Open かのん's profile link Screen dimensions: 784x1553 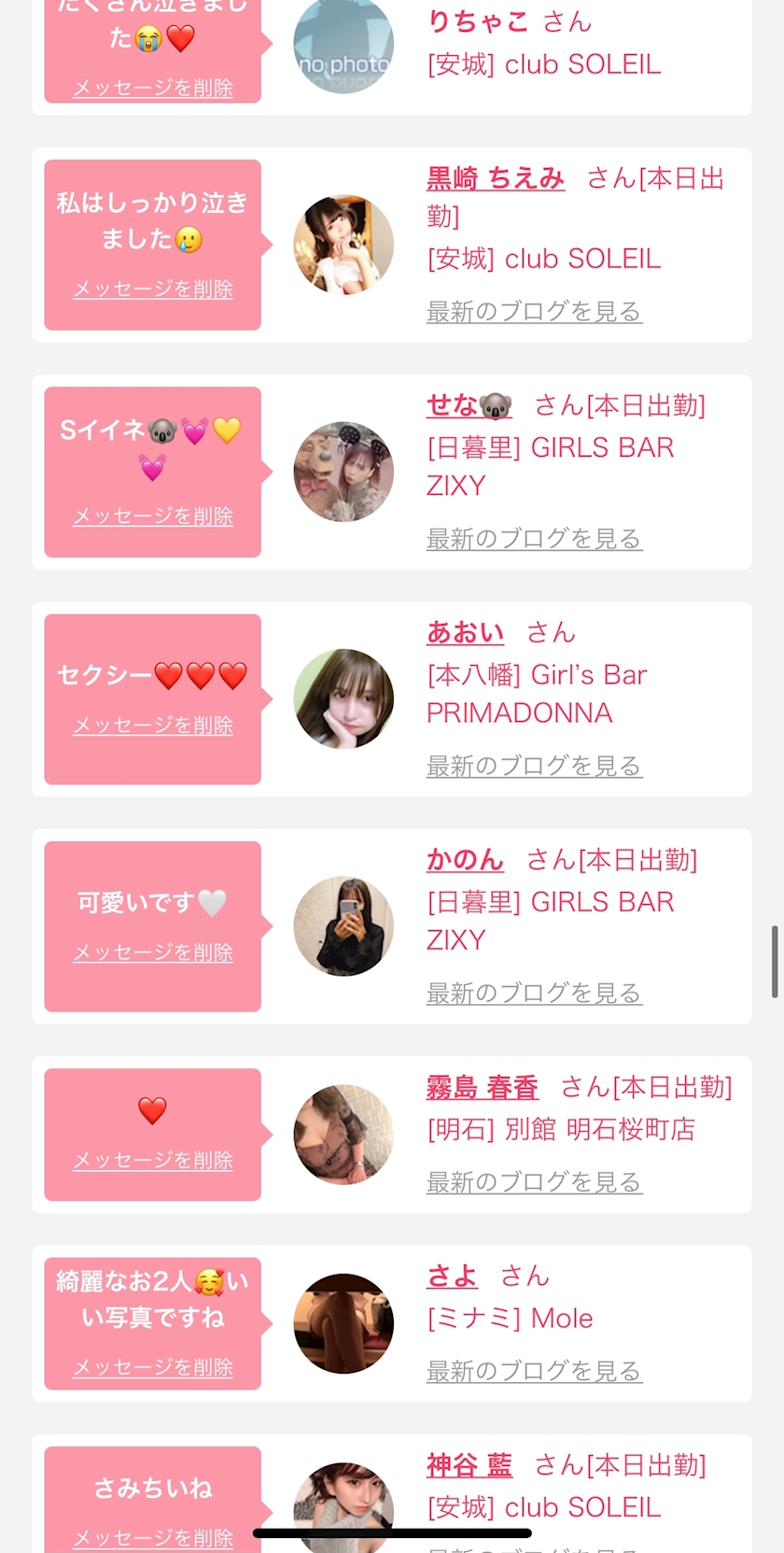pyautogui.click(x=465, y=859)
